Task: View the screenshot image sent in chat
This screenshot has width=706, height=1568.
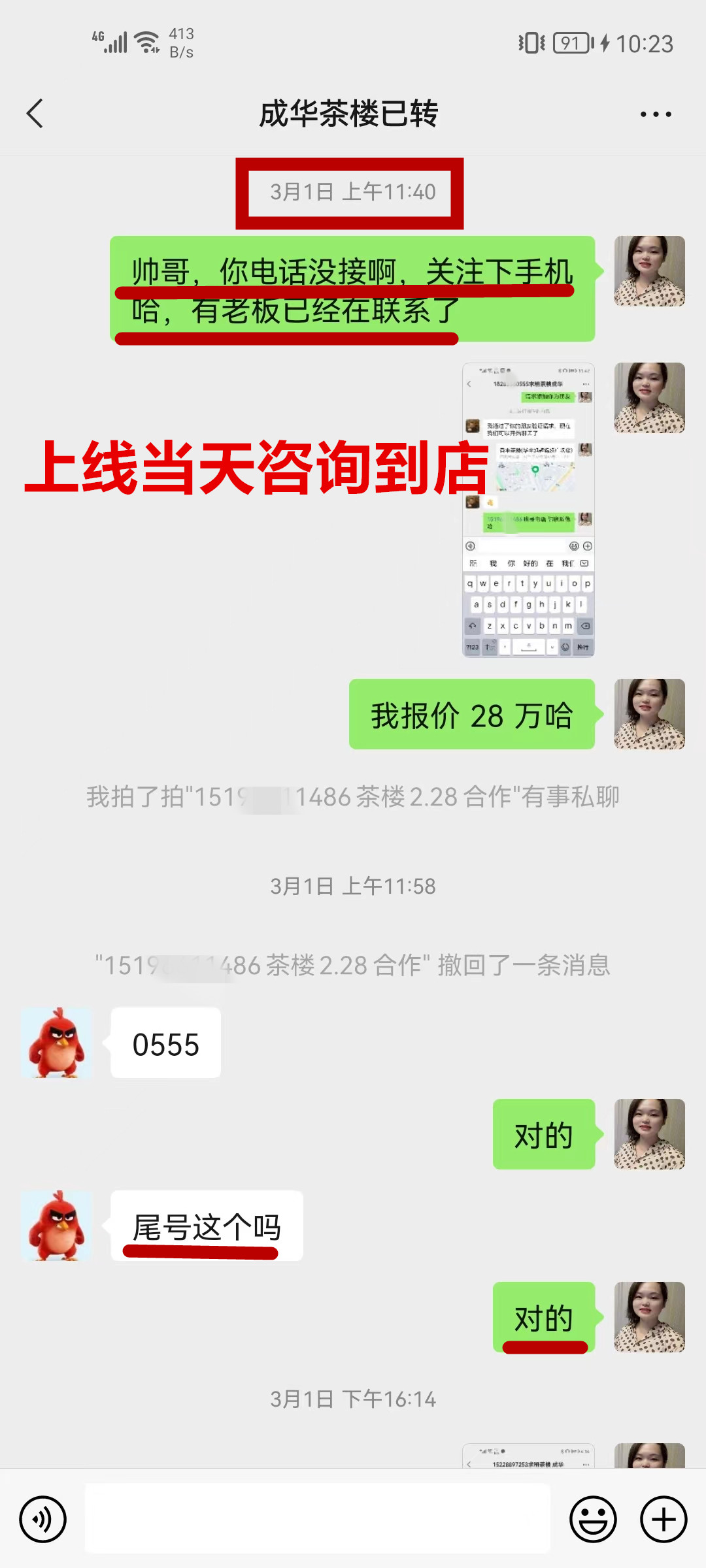Action: pos(528,510)
